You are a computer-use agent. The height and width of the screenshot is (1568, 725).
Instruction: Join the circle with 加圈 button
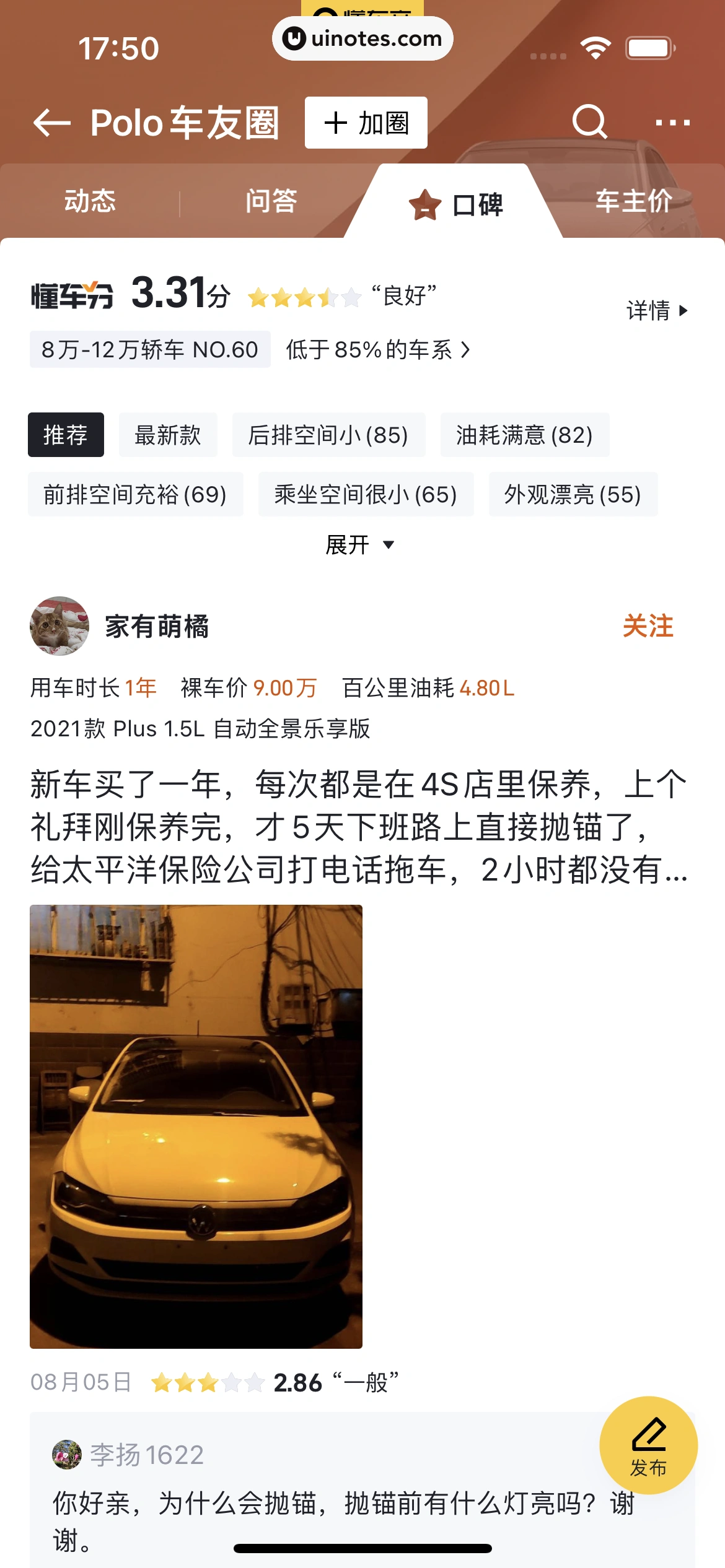[x=366, y=123]
